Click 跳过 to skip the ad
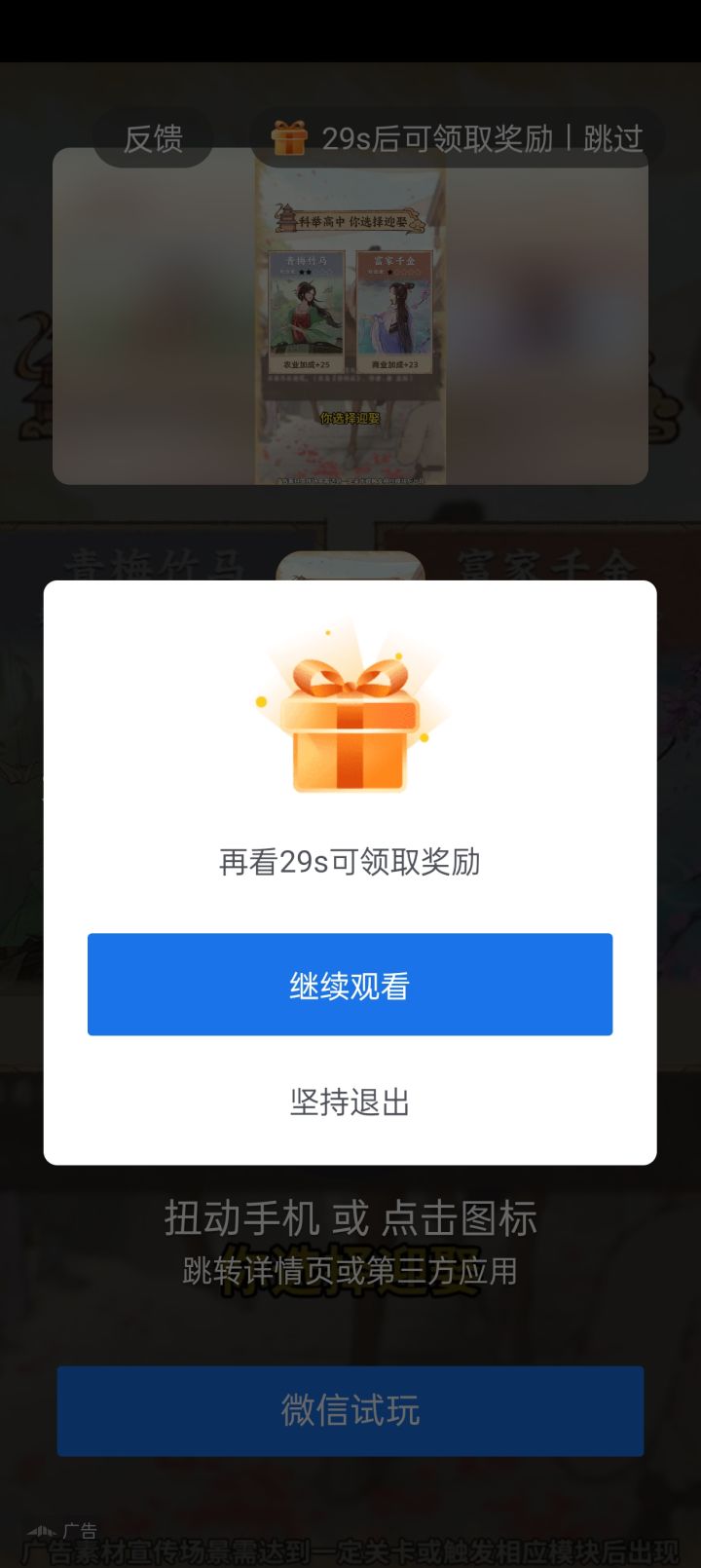The width and height of the screenshot is (701, 1568). click(x=612, y=137)
